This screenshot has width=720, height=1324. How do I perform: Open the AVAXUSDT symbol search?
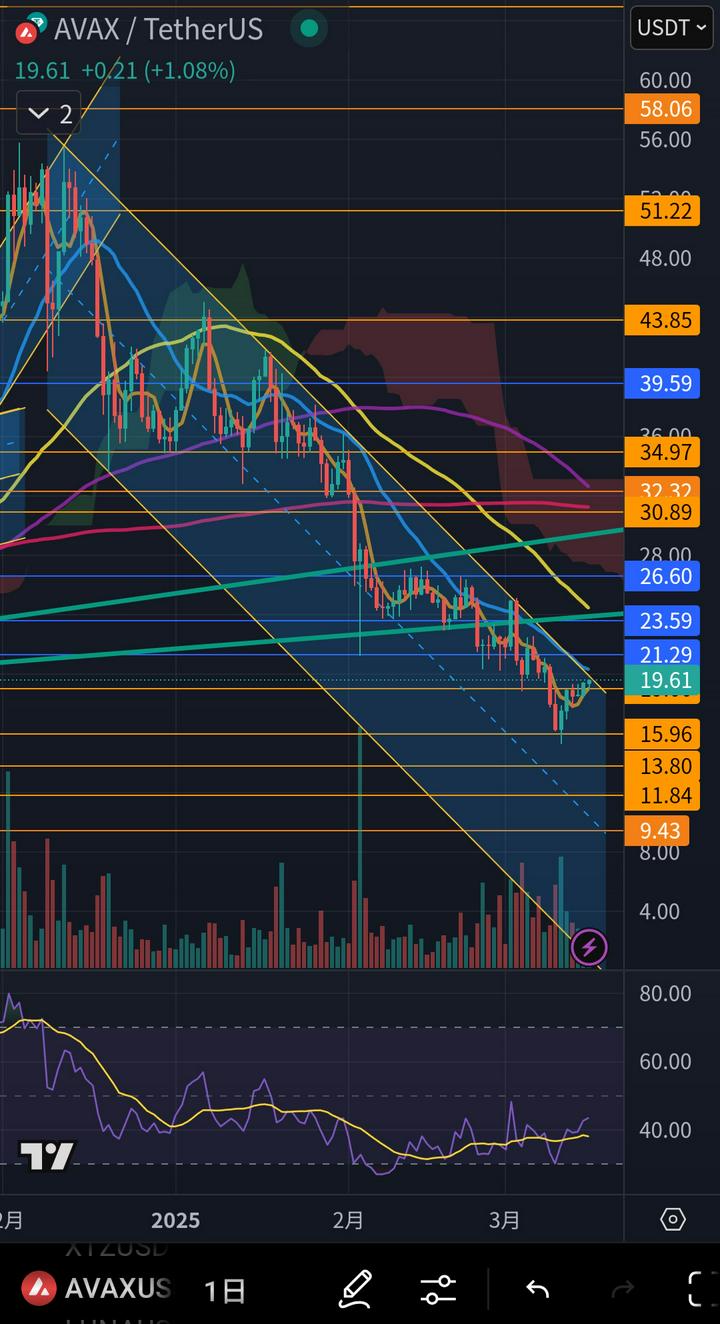pyautogui.click(x=97, y=1289)
